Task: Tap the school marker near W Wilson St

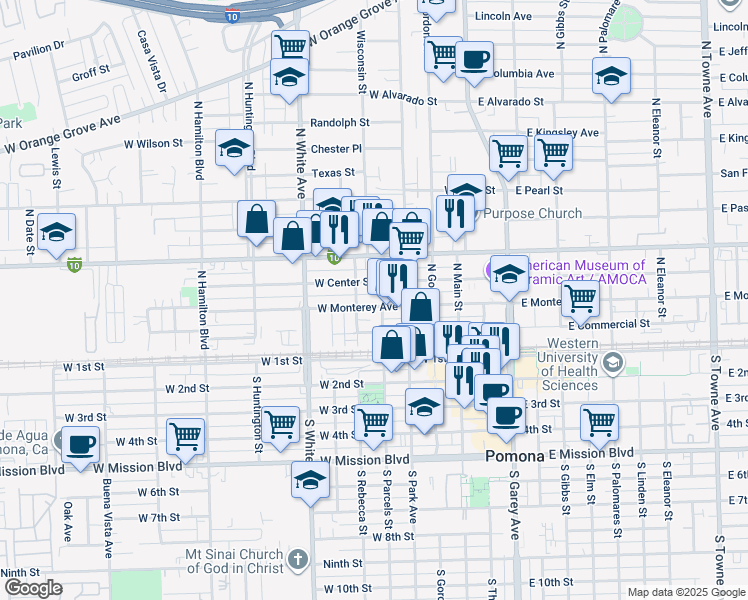Action: pos(234,149)
